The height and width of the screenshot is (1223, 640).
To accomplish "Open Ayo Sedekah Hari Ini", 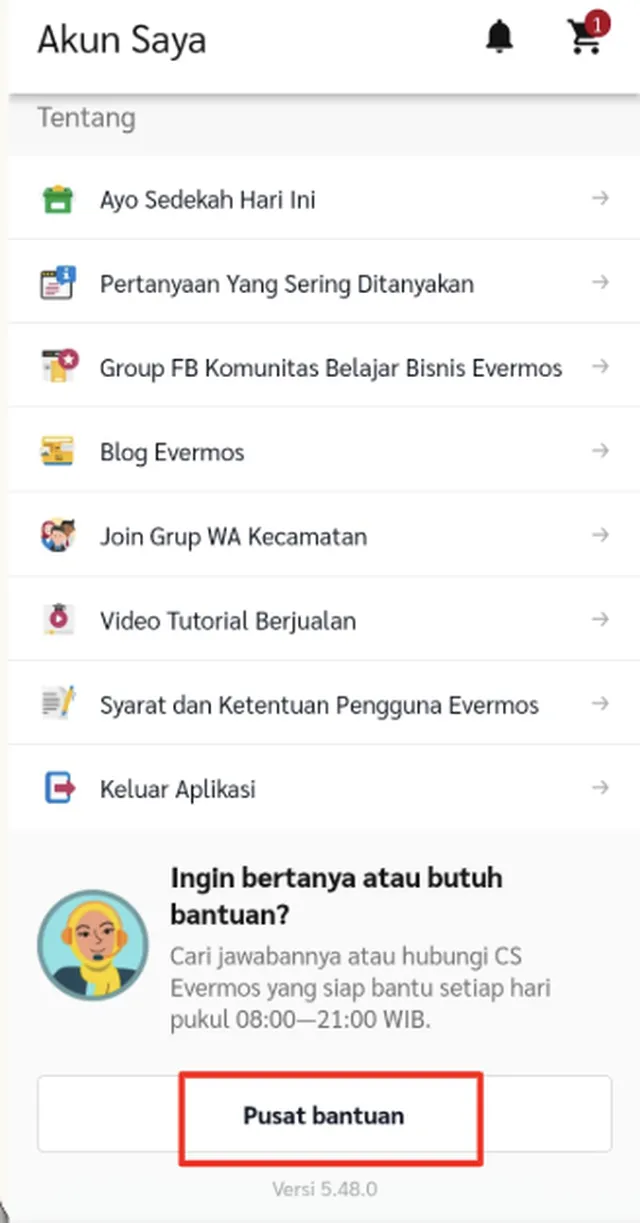I will click(208, 199).
